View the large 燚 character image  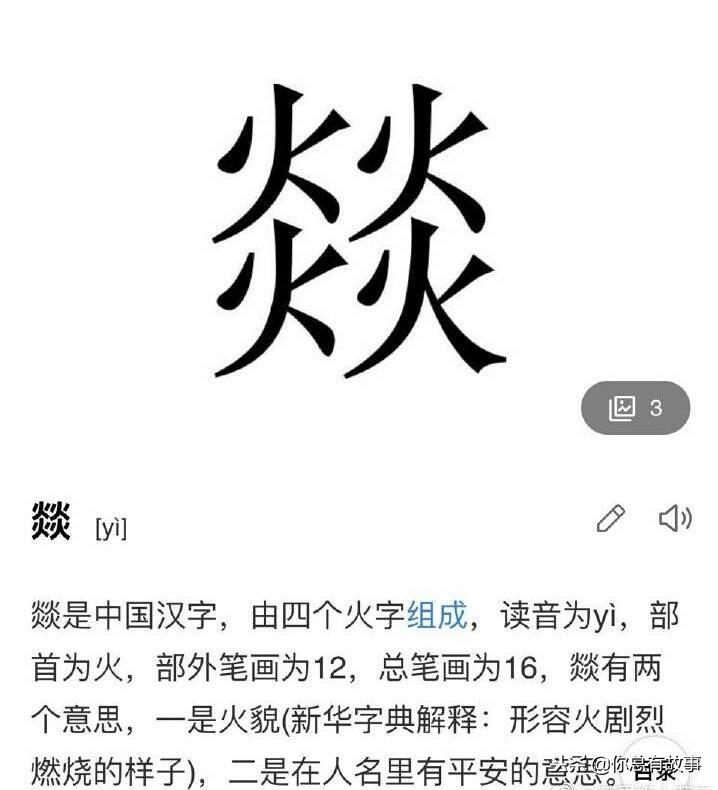click(x=357, y=232)
